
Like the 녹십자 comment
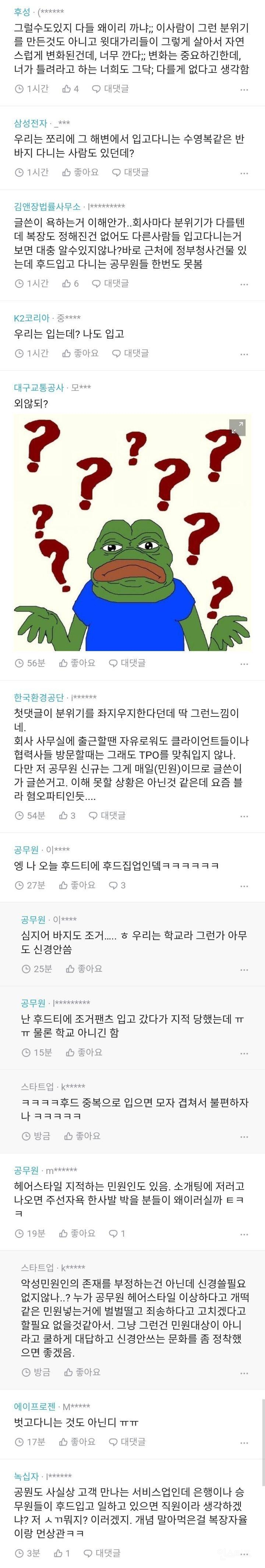coord(64,1553)
